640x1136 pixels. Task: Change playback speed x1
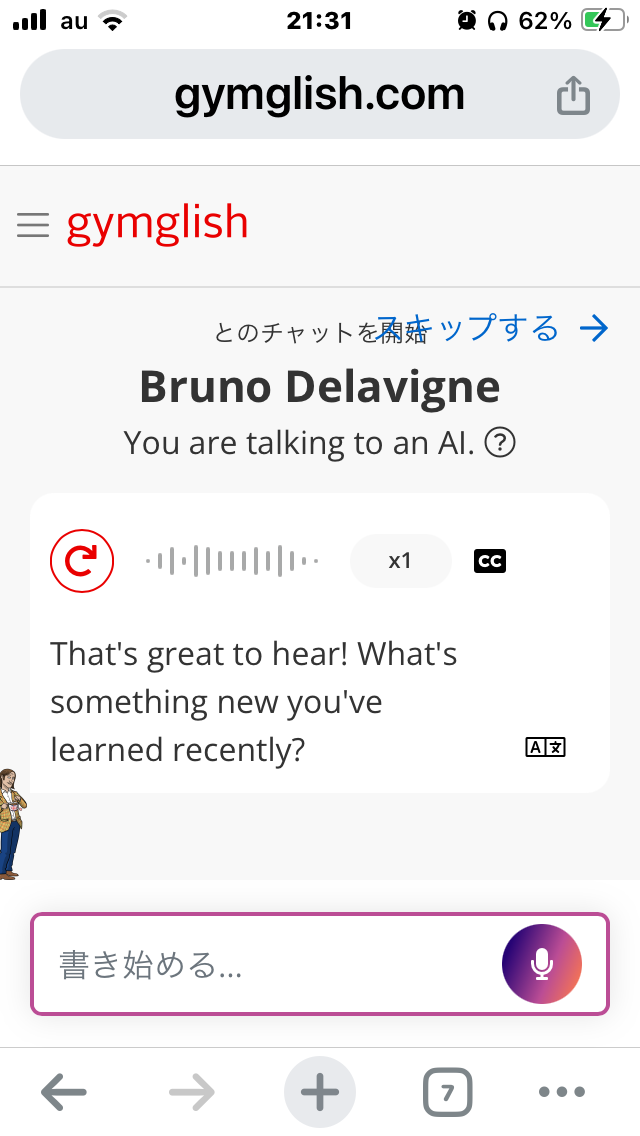point(400,561)
